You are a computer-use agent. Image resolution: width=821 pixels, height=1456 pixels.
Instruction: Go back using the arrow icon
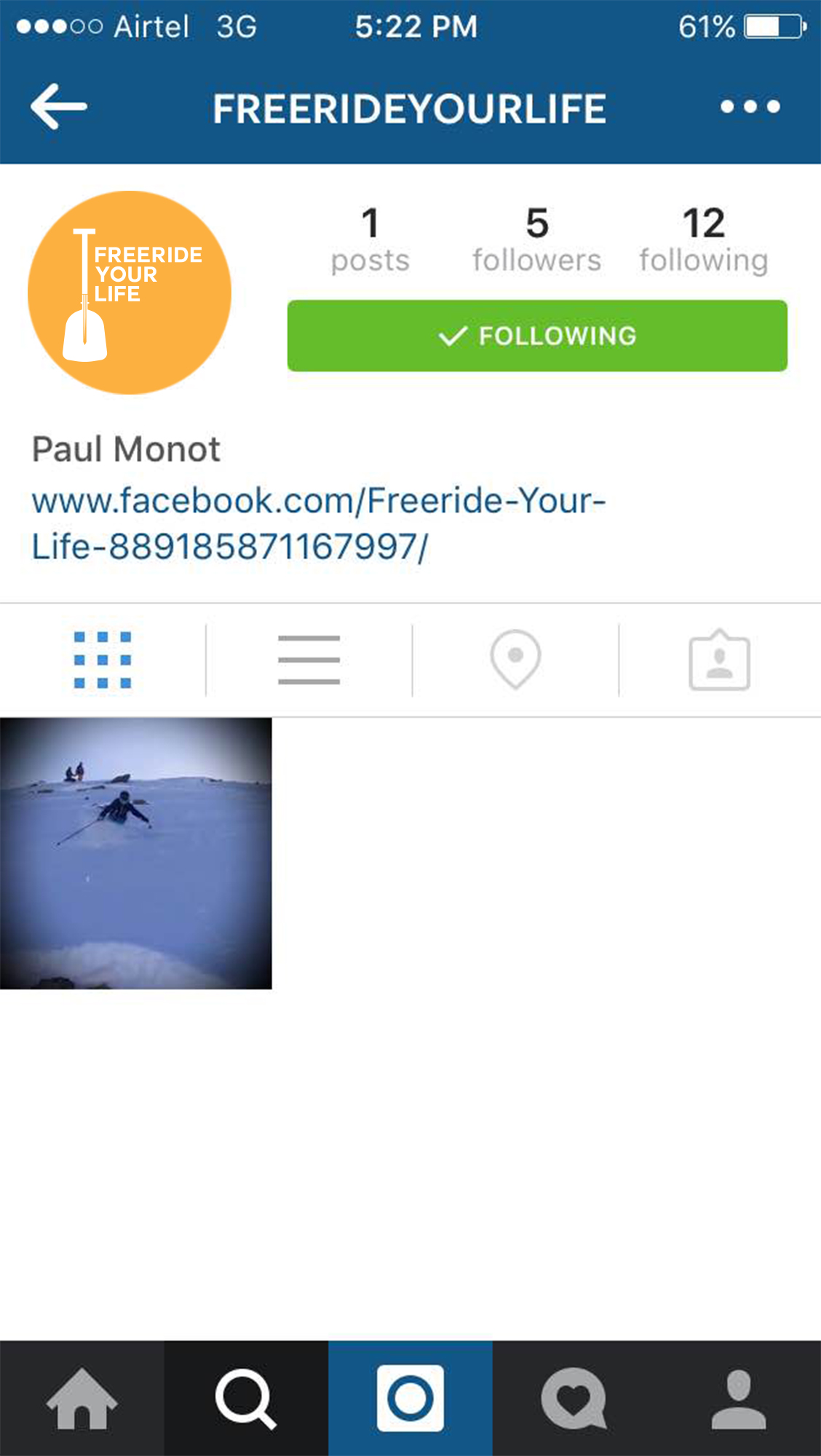click(x=58, y=107)
